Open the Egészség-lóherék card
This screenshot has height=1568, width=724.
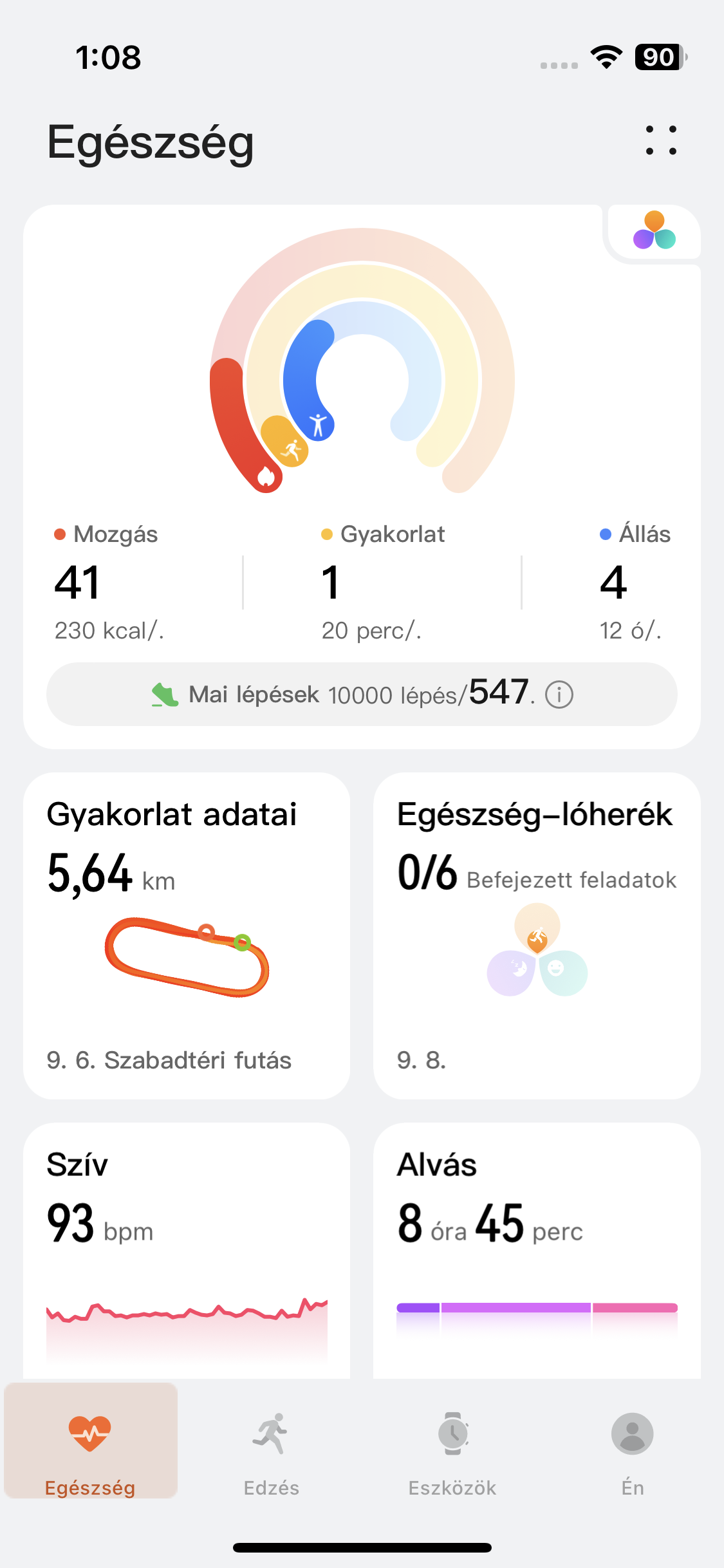pyautogui.click(x=537, y=936)
